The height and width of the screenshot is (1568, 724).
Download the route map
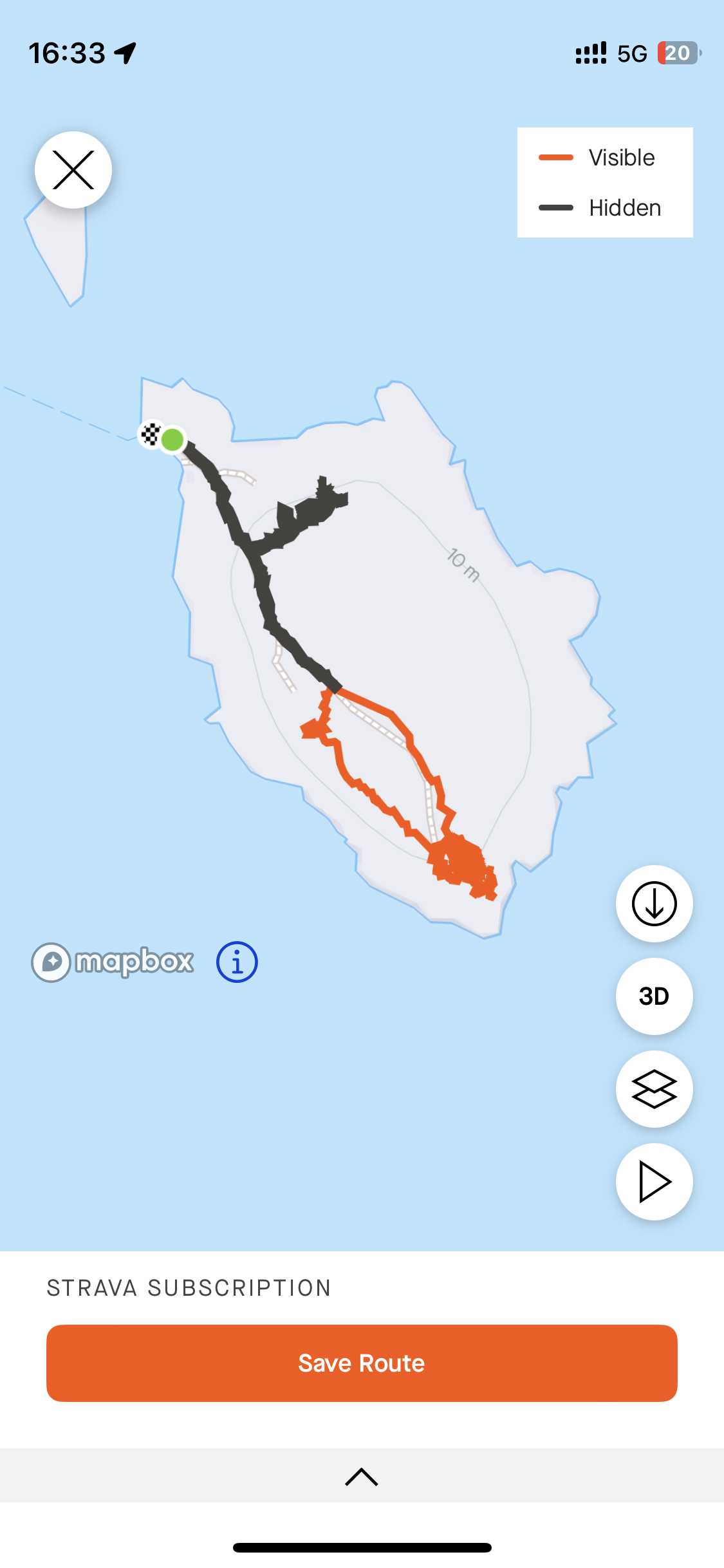click(x=654, y=904)
